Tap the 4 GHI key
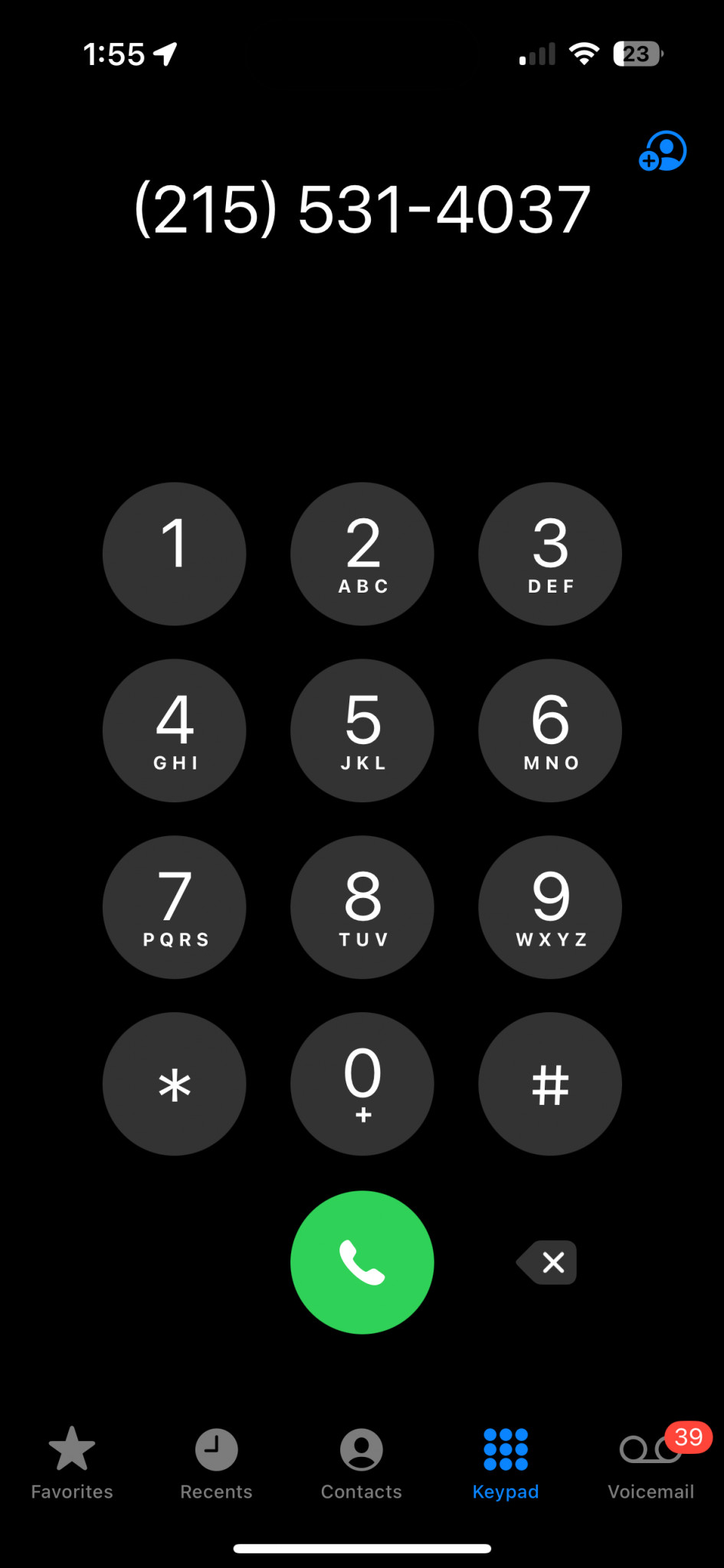 (x=175, y=730)
